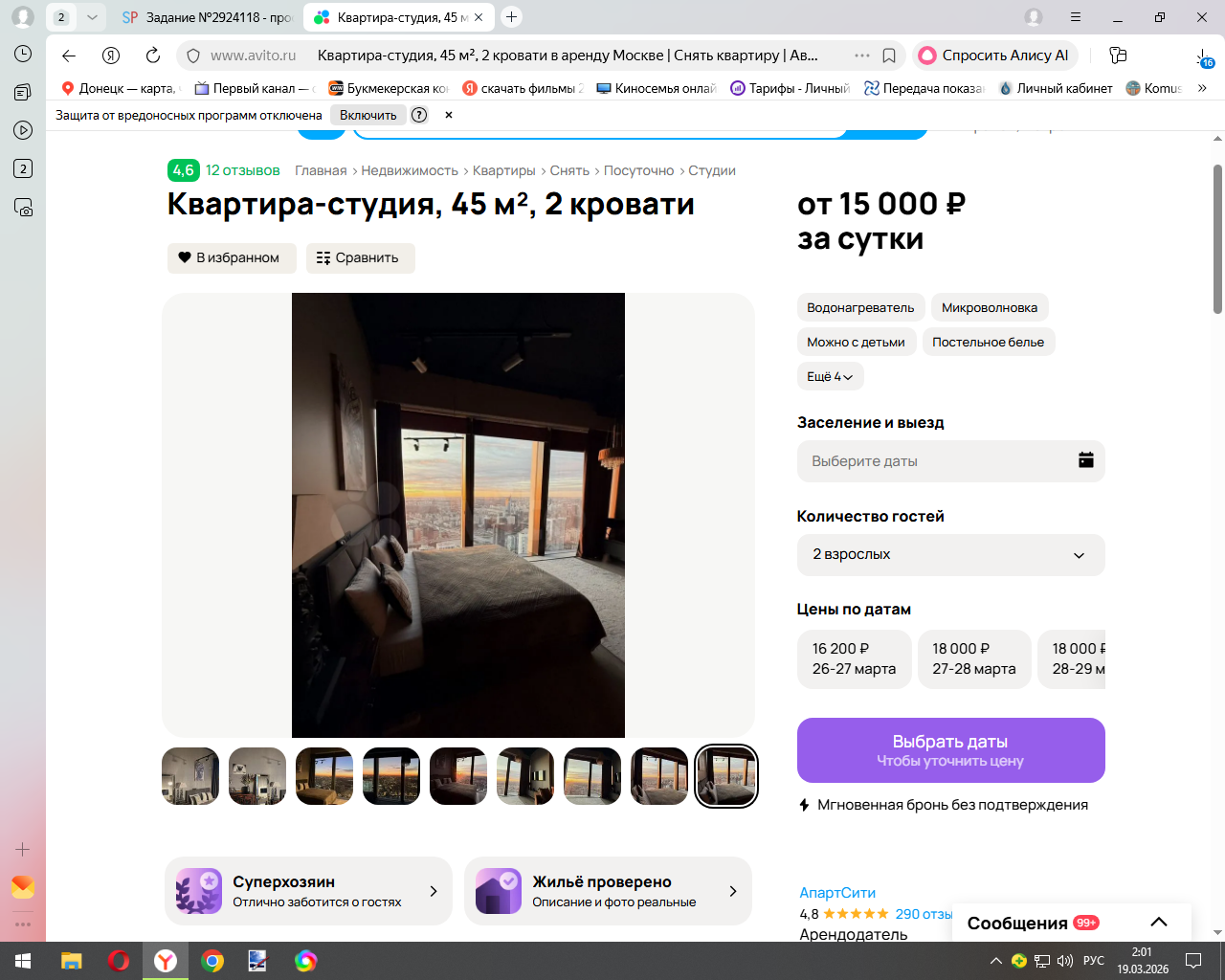
Task: Open Квартиры in the breadcrumbs
Action: (x=503, y=170)
